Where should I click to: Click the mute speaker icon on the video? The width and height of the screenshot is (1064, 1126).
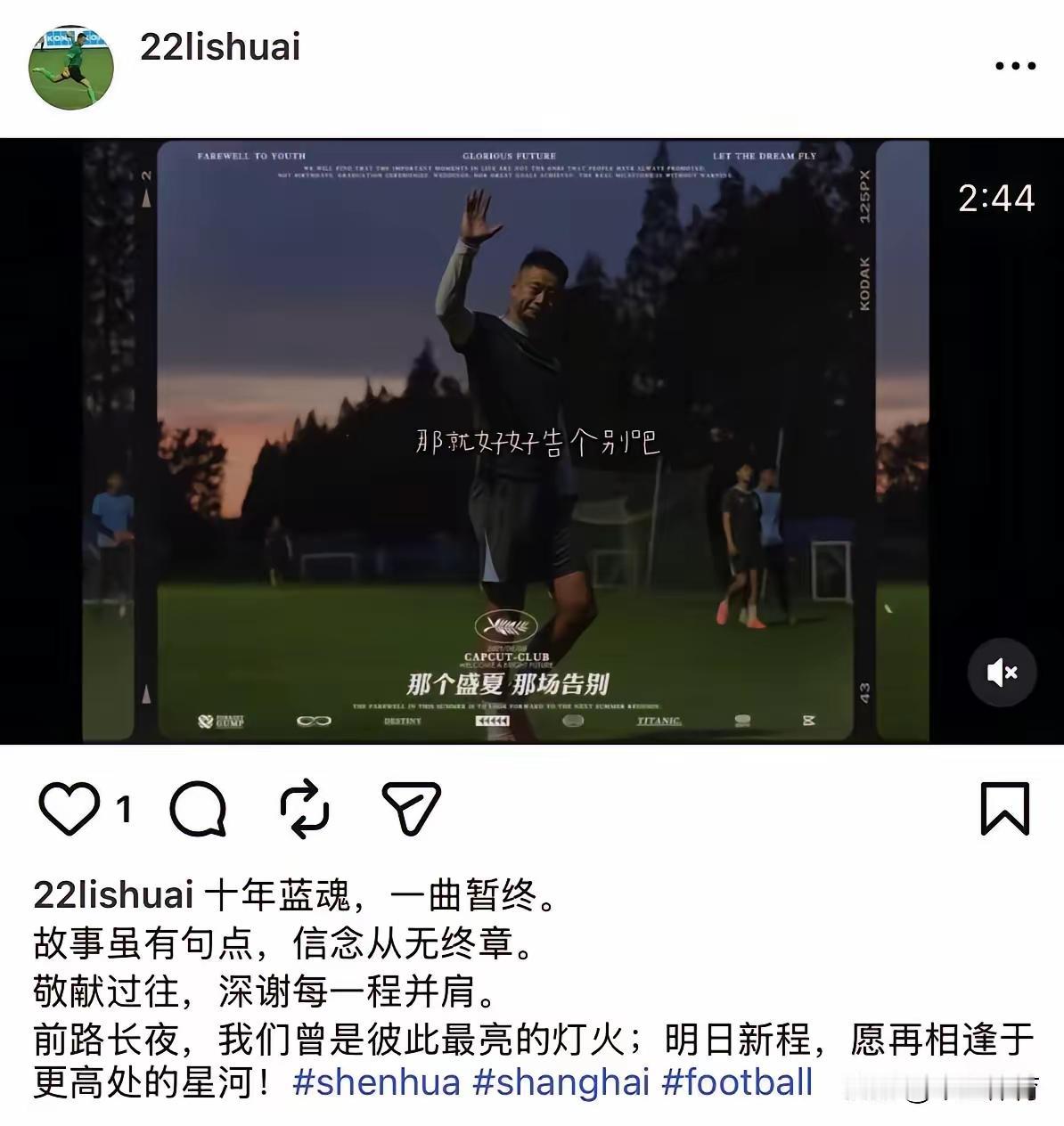(1002, 671)
